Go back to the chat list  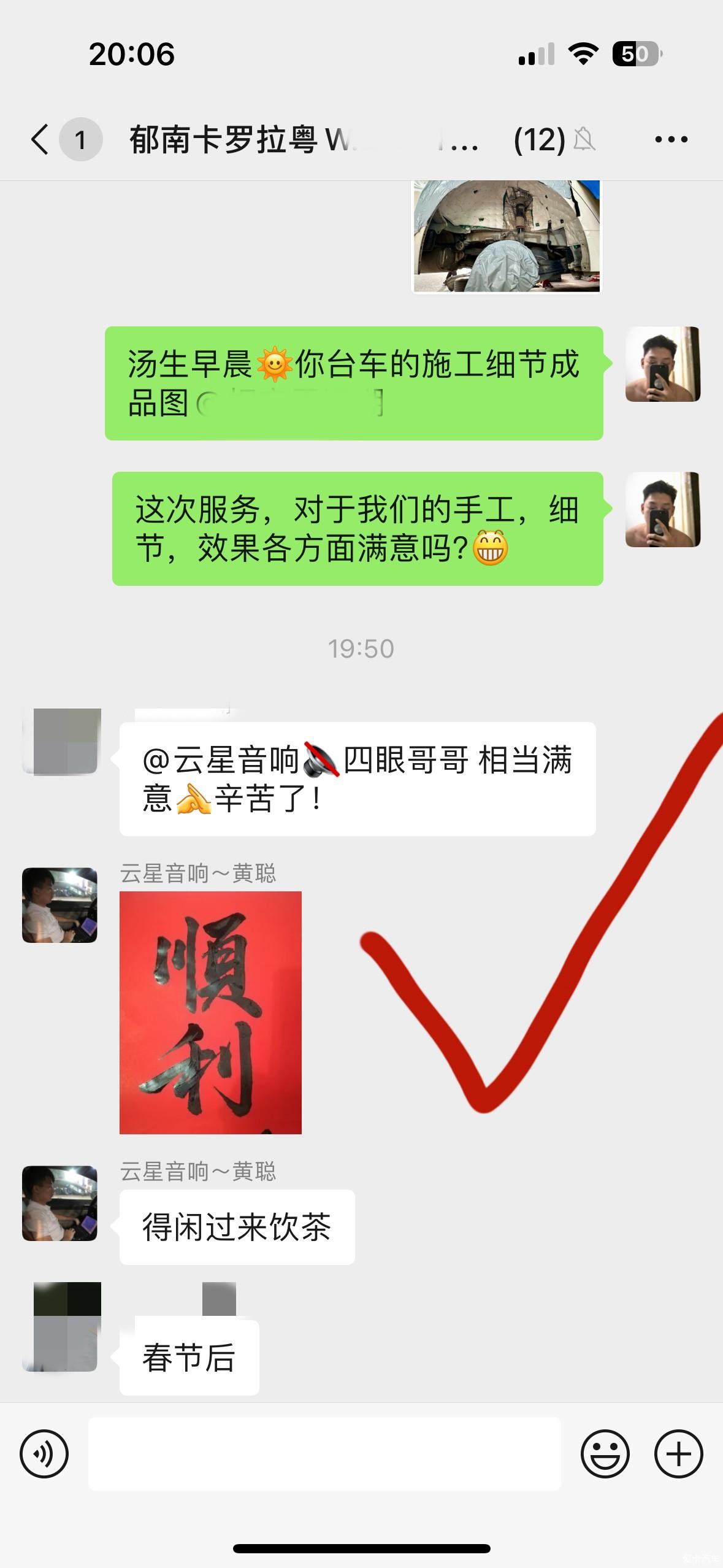point(40,139)
